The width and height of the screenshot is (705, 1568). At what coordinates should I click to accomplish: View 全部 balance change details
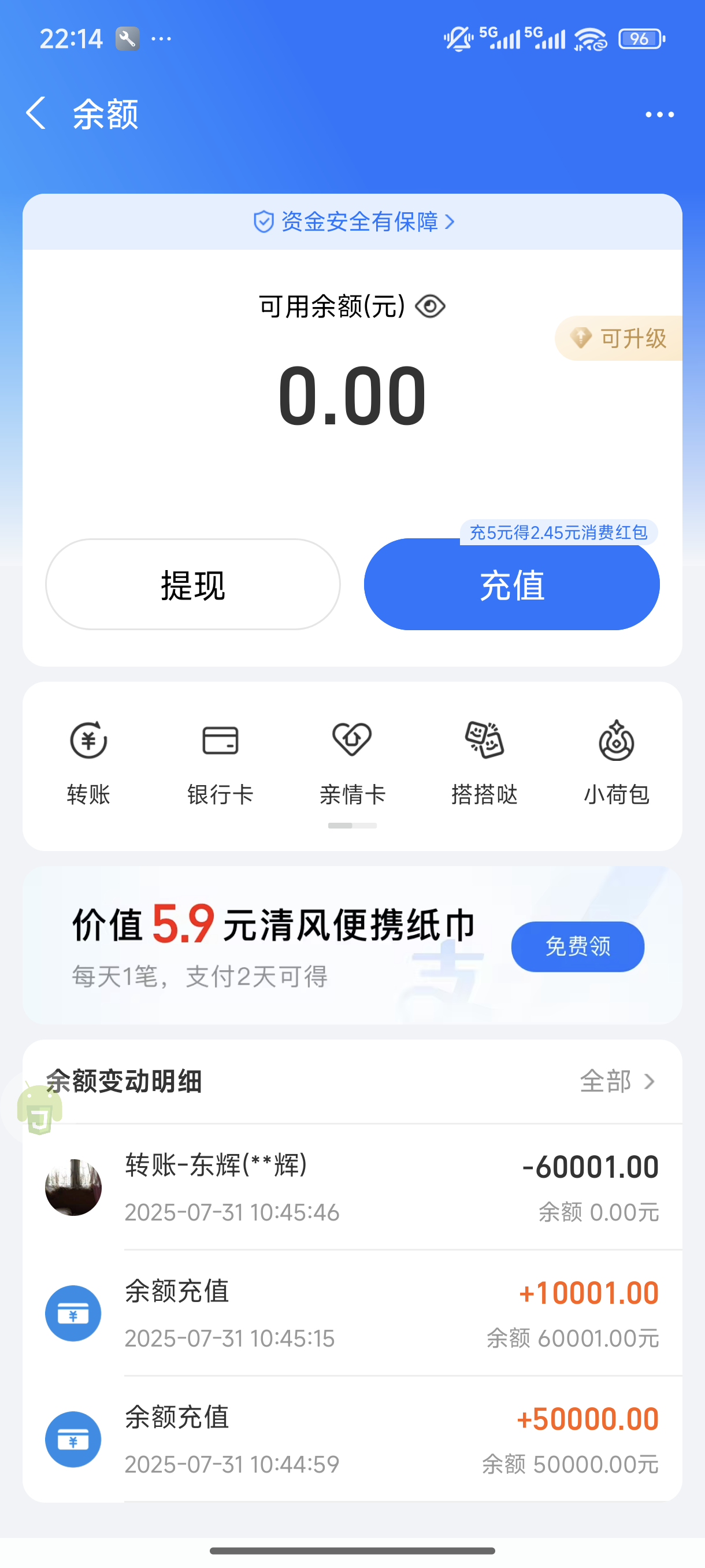pyautogui.click(x=617, y=1082)
